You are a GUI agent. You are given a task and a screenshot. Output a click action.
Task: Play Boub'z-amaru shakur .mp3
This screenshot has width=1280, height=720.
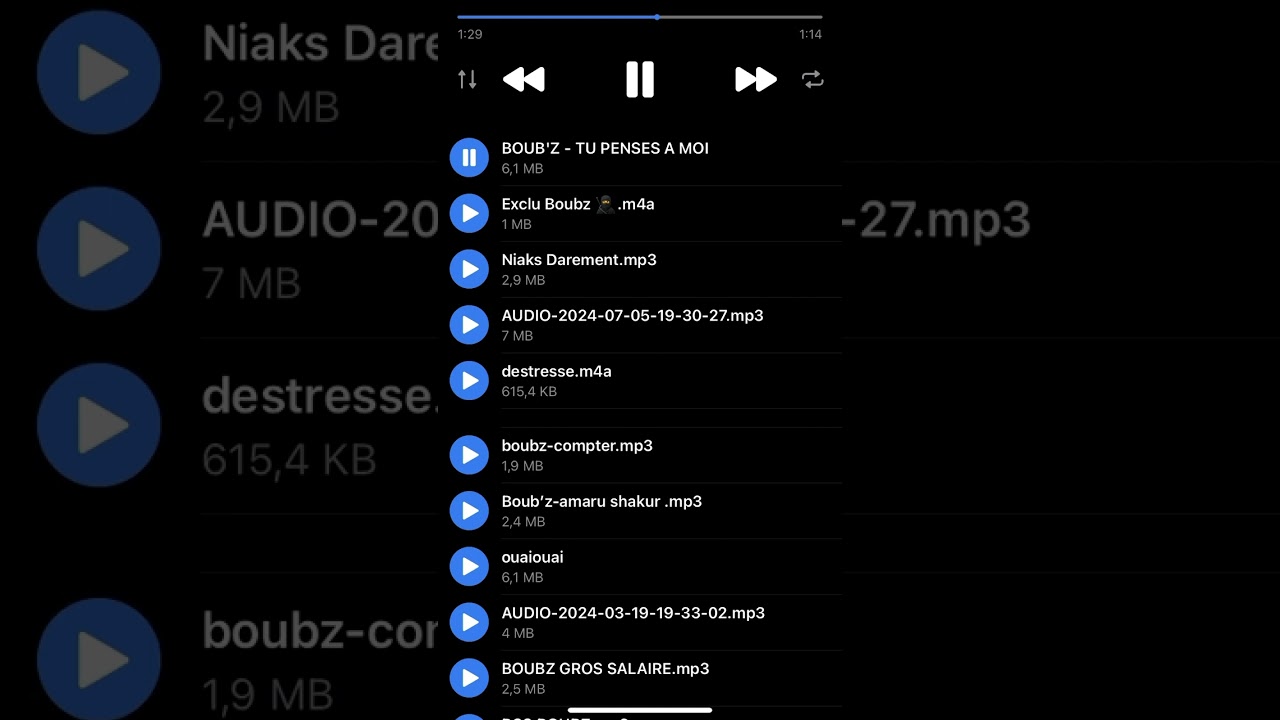click(x=469, y=511)
